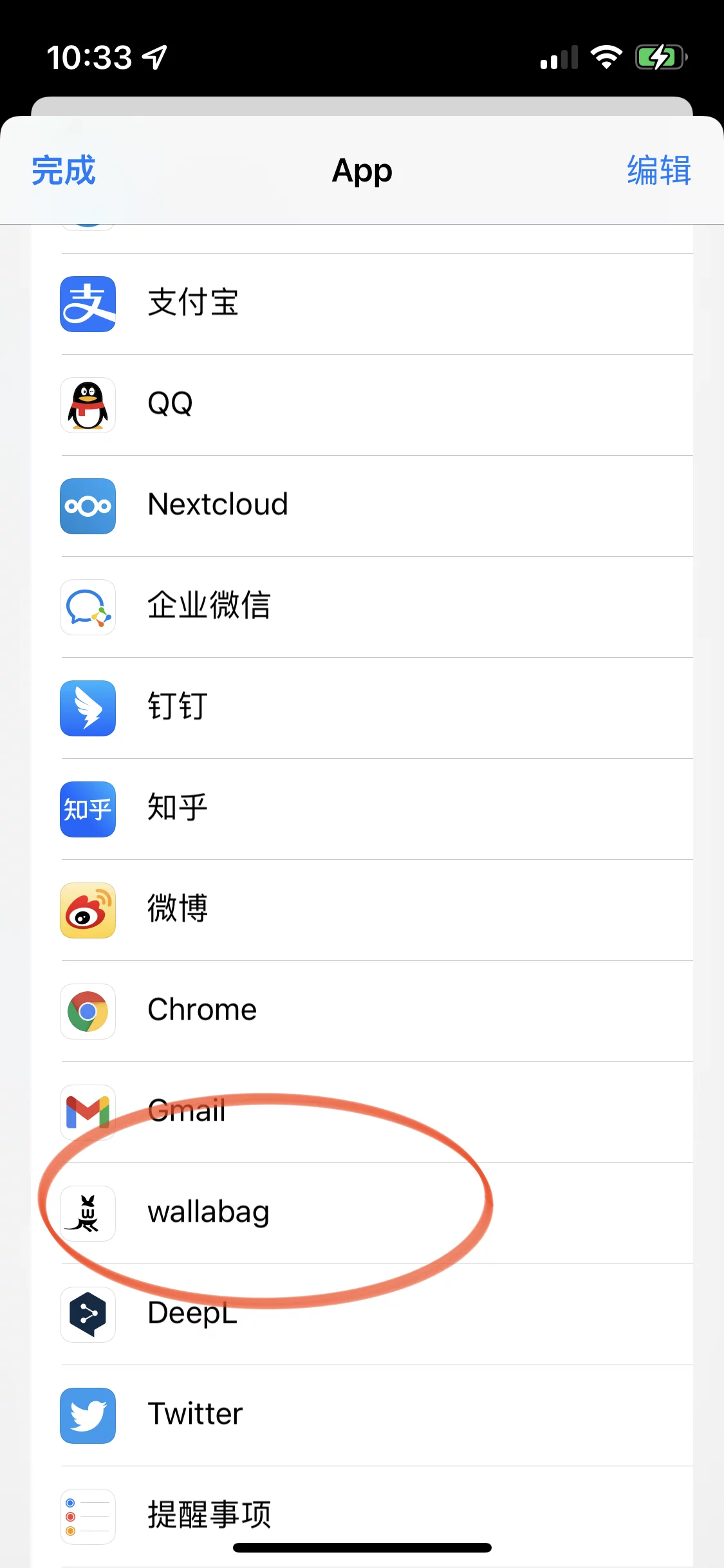
Task: Choose QQ in the app list
Action: coord(171,404)
